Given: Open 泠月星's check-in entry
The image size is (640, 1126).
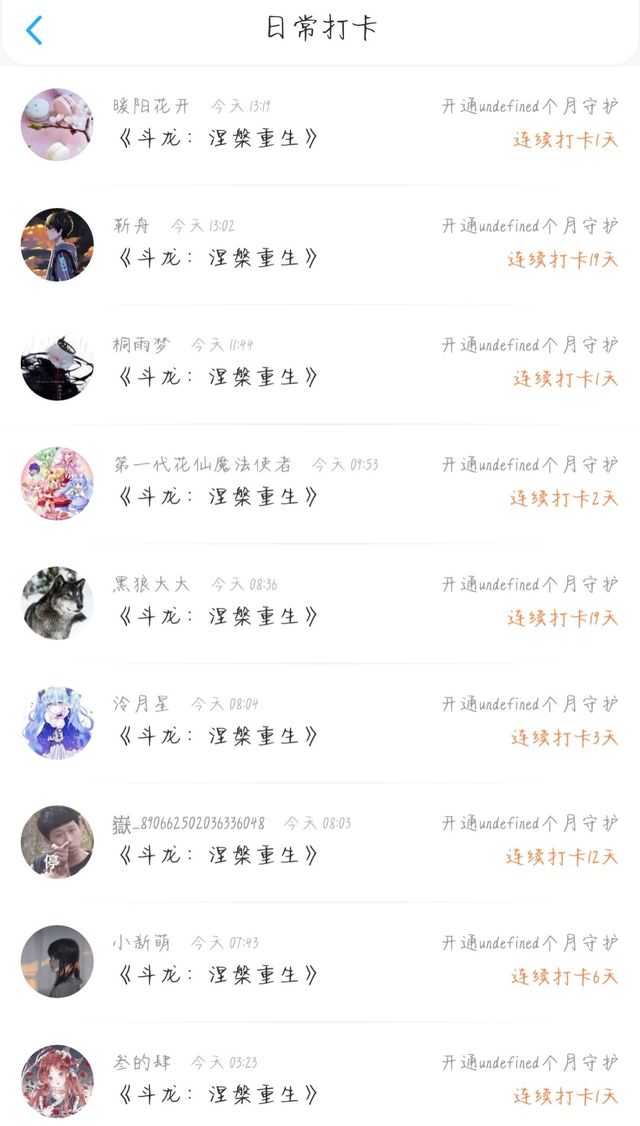Looking at the screenshot, I should [x=320, y=722].
